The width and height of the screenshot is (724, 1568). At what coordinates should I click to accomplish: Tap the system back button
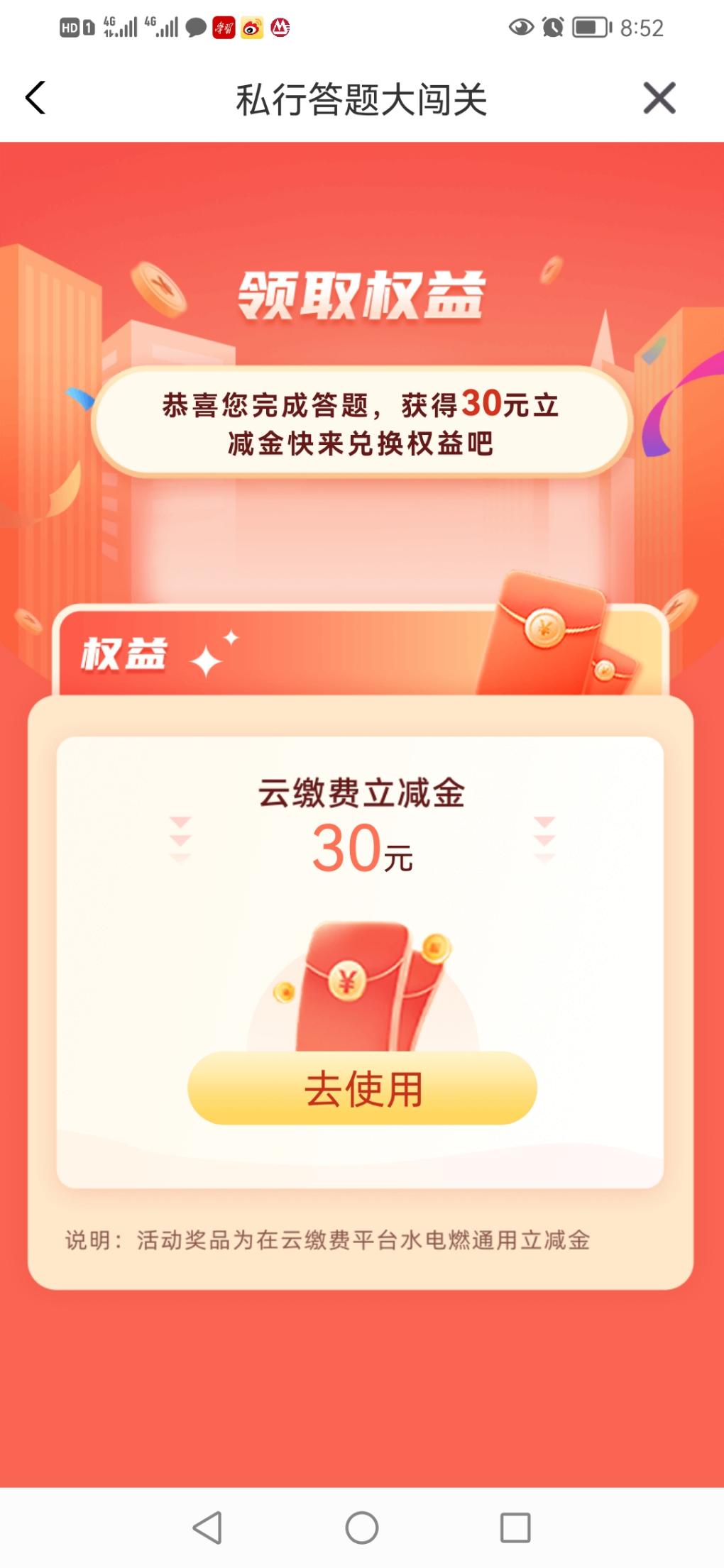[x=207, y=1527]
